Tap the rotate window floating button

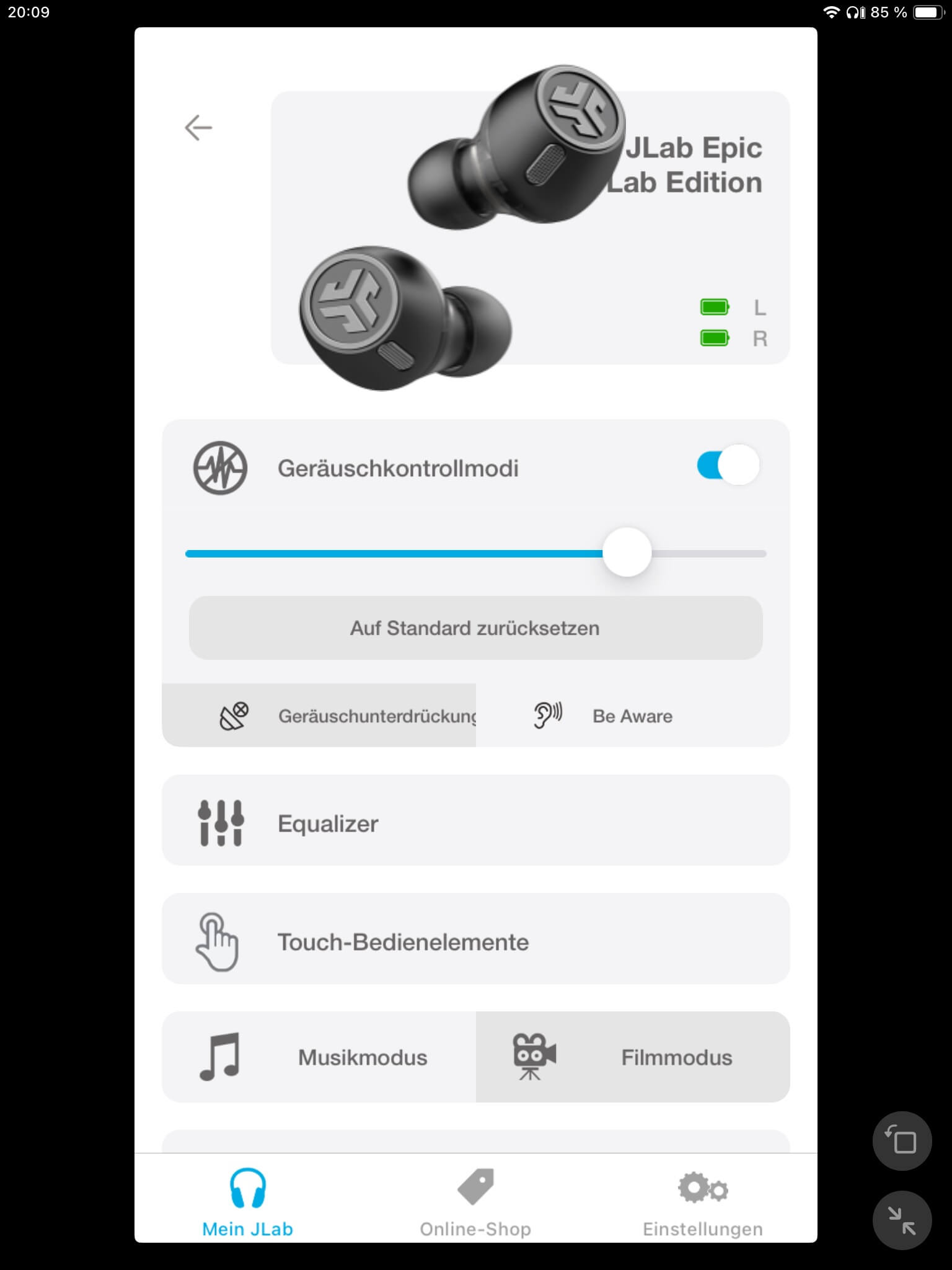click(902, 1141)
